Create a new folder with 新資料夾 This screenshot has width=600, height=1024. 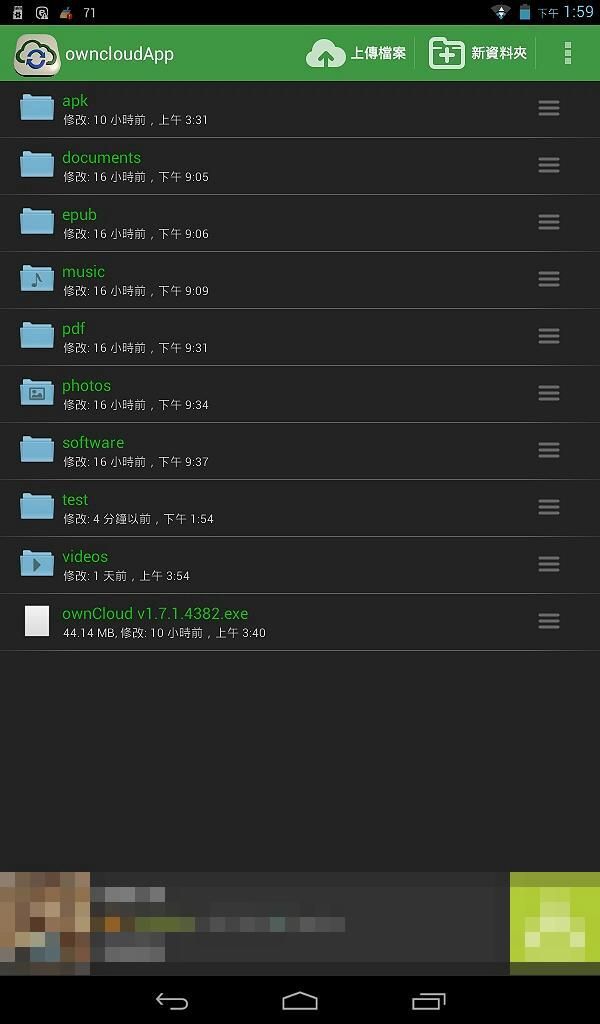478,53
